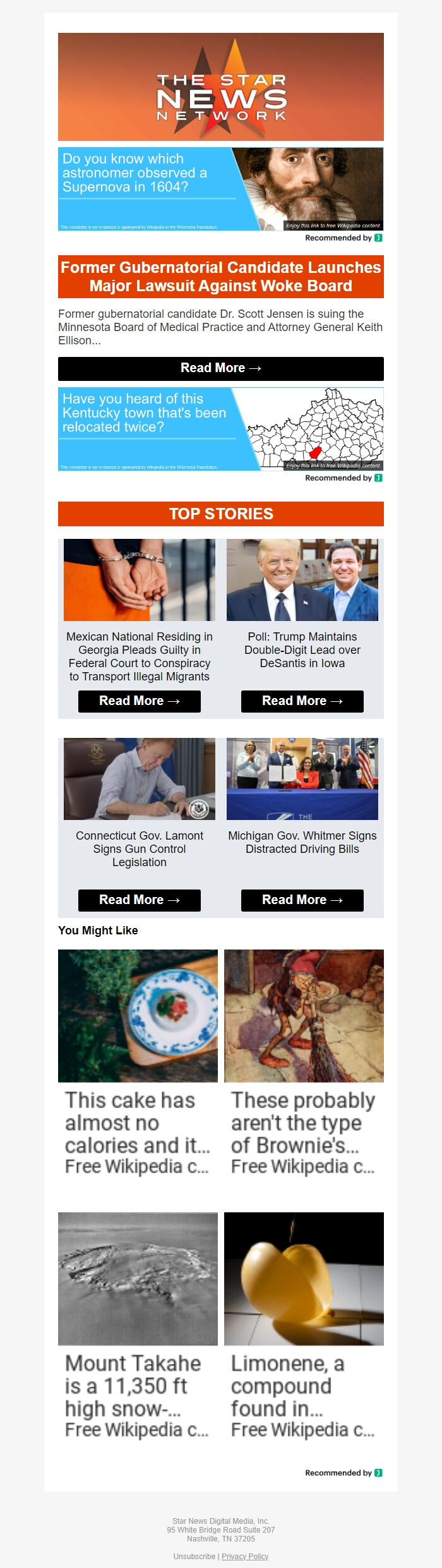The image size is (442, 1568).
Task: Open the Trump and DeSantis story photo
Action: tap(302, 580)
